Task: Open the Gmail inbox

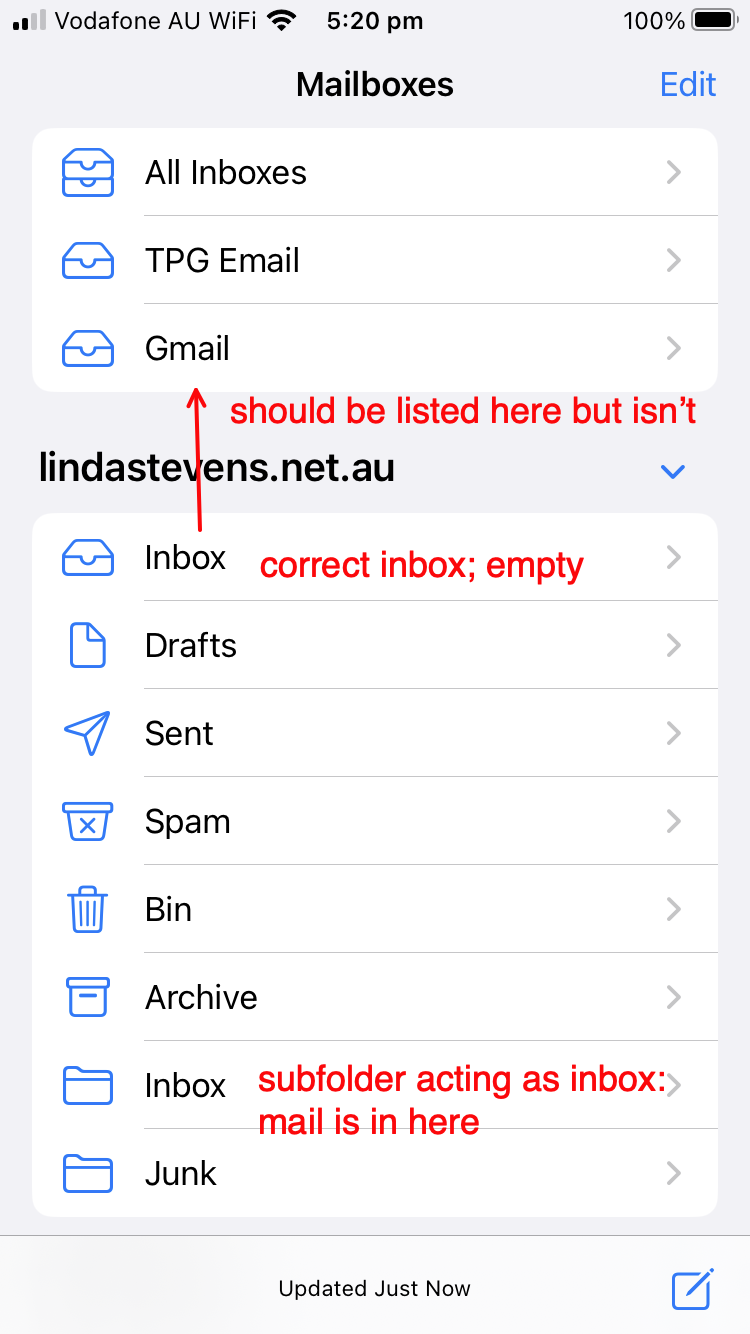Action: click(375, 348)
